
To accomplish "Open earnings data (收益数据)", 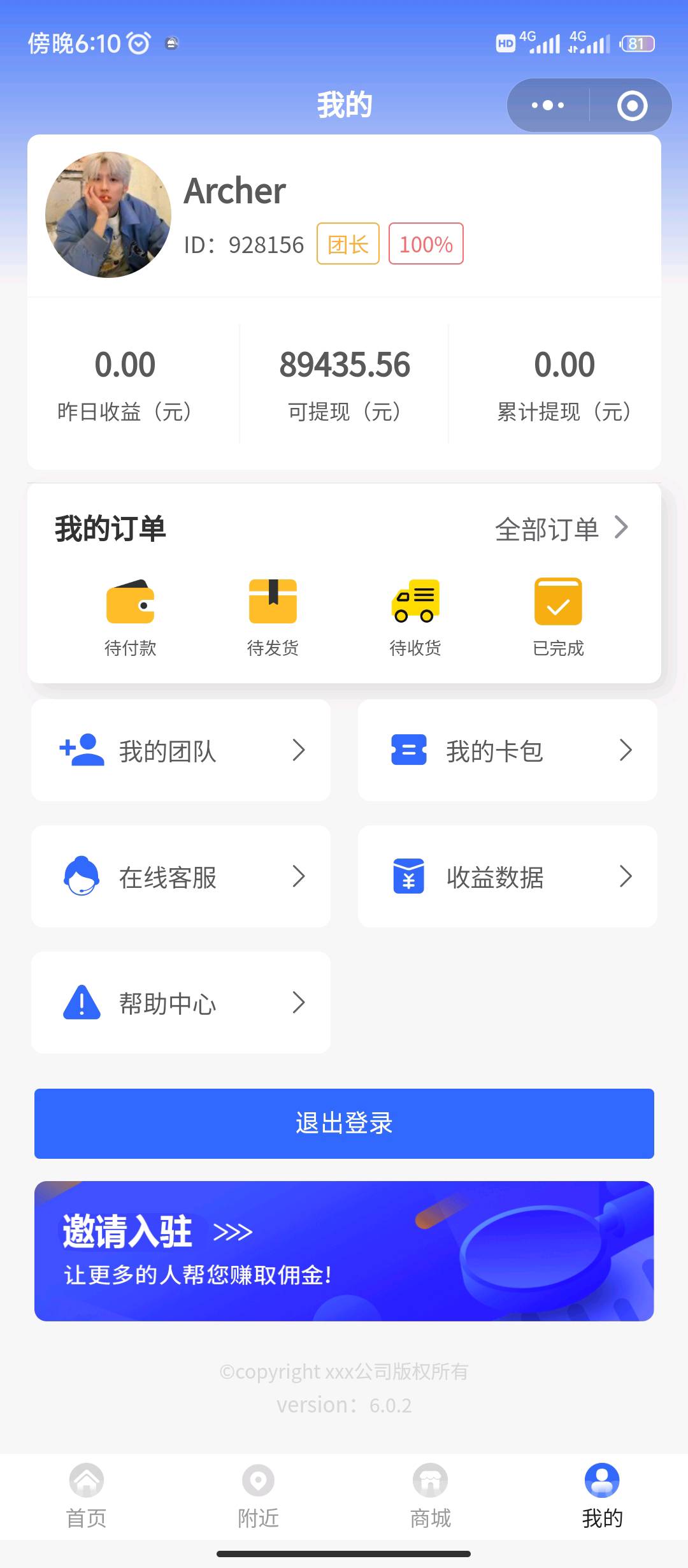I will point(507,876).
